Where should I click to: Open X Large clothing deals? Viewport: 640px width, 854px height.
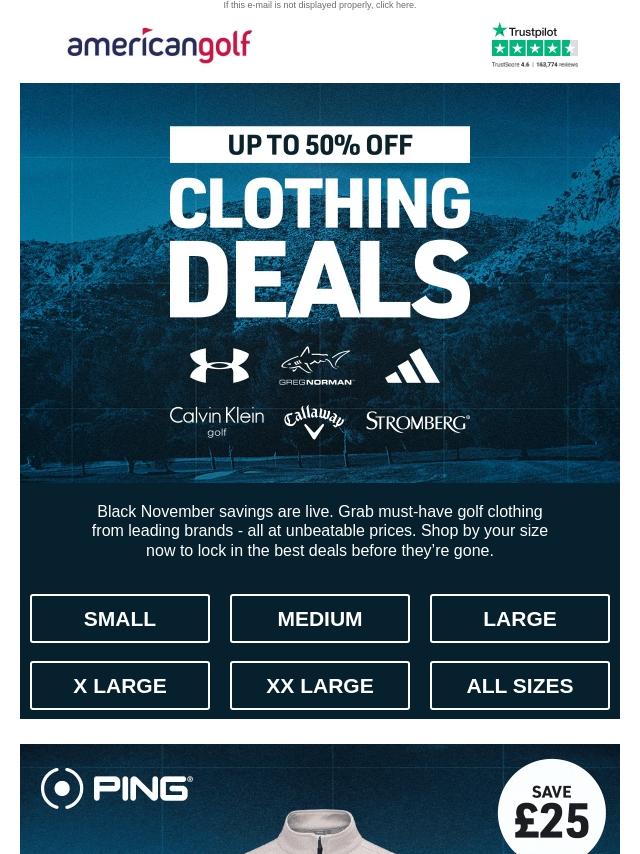[120, 685]
